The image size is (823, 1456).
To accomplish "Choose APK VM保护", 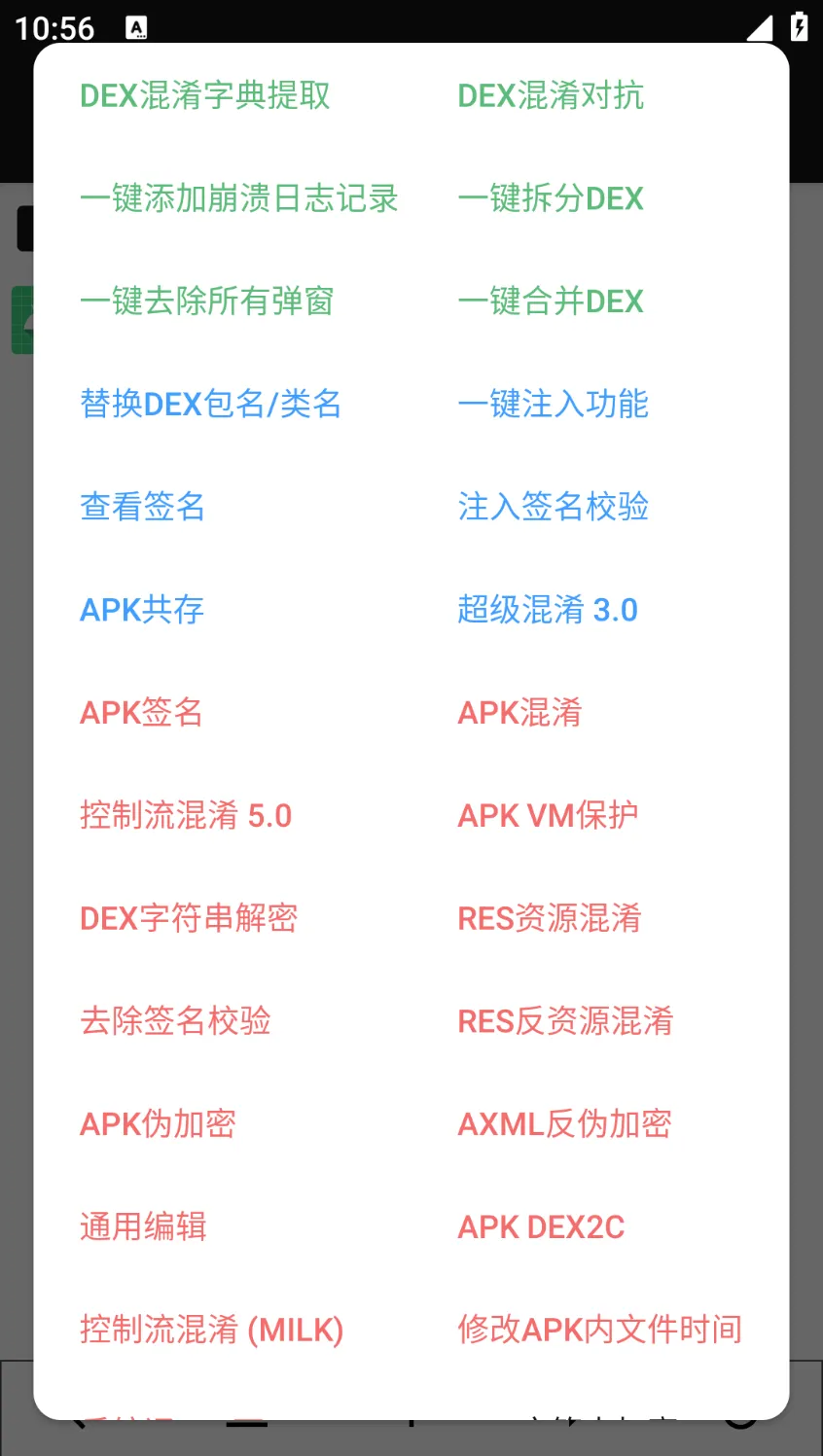I will click(548, 815).
